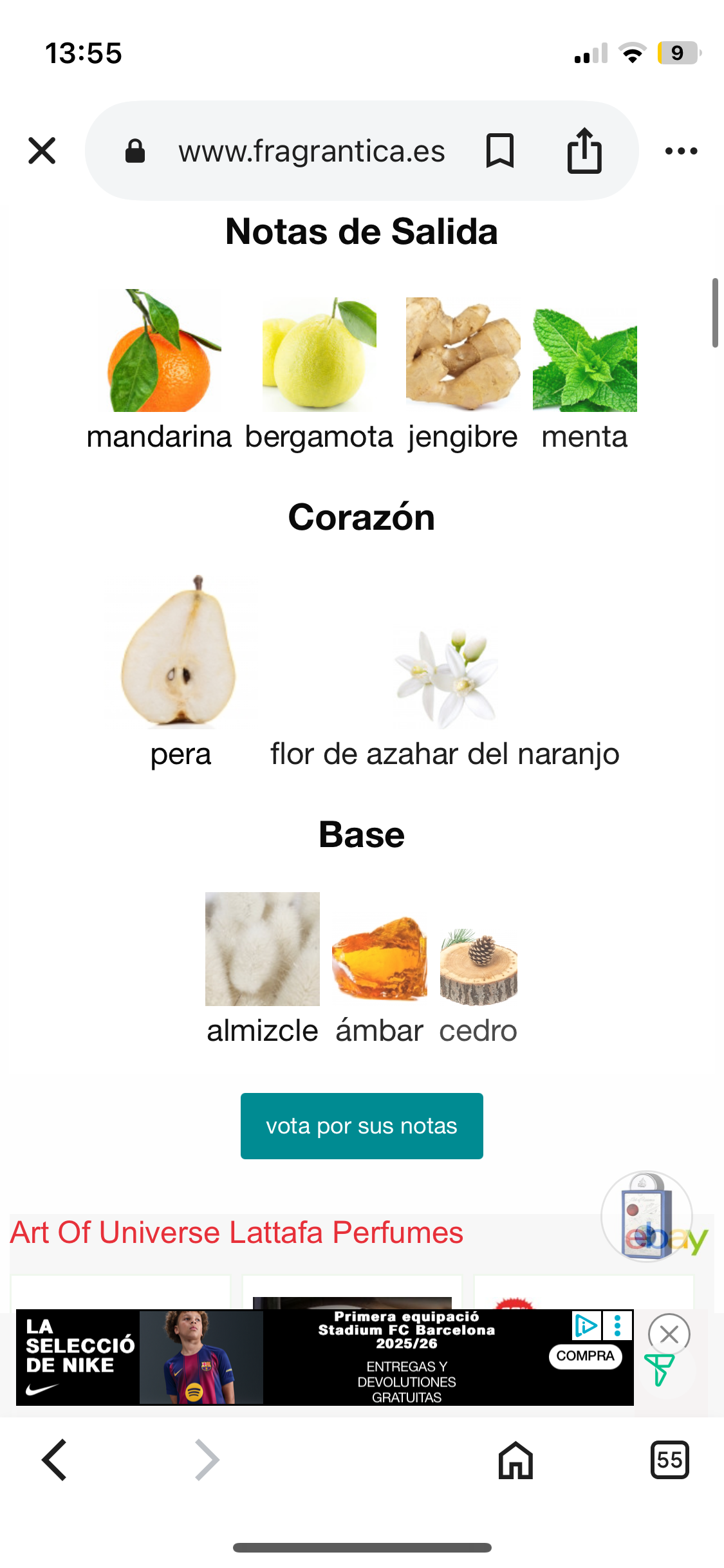
Task: Tap COMPRA on the Nike ad
Action: 585,1356
